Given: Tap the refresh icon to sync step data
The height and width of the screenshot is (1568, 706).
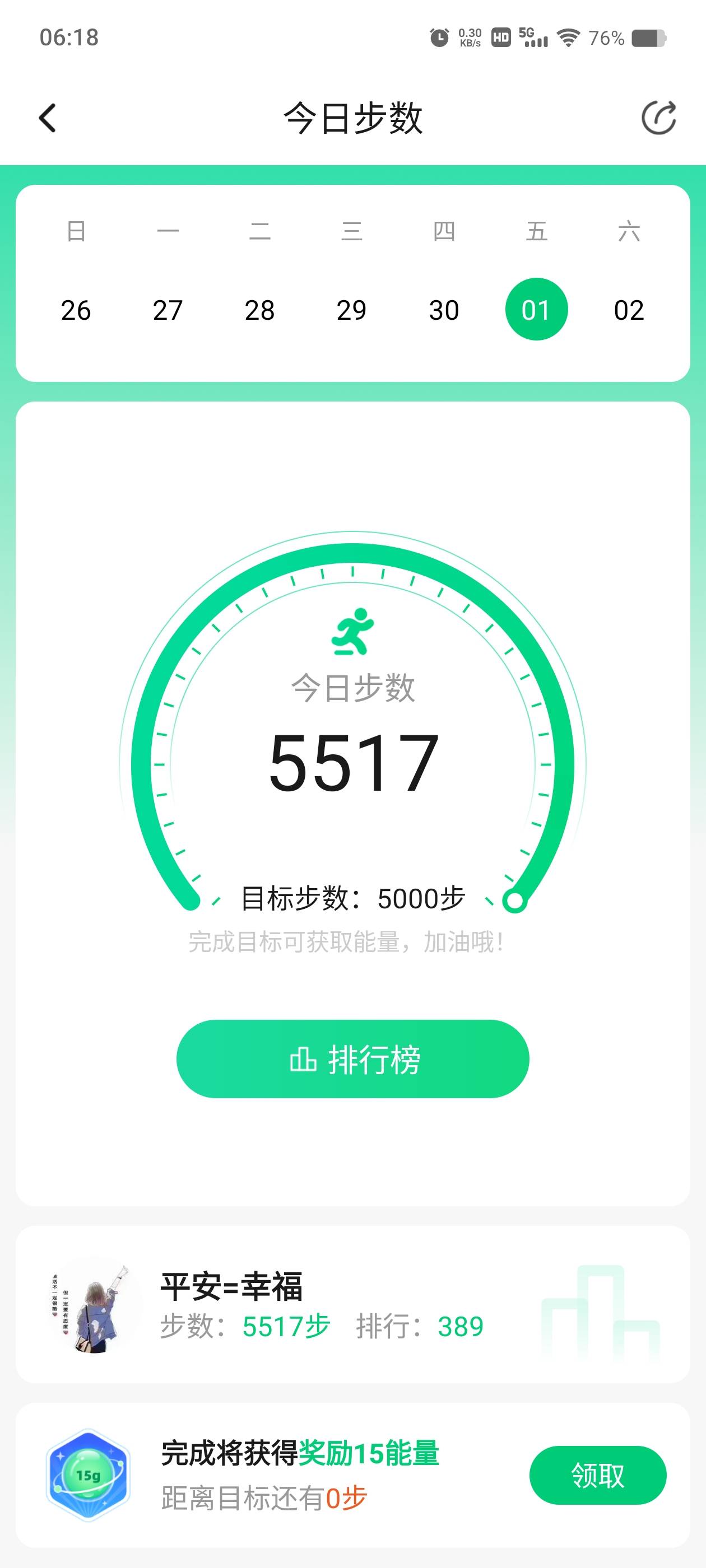Looking at the screenshot, I should [659, 118].
